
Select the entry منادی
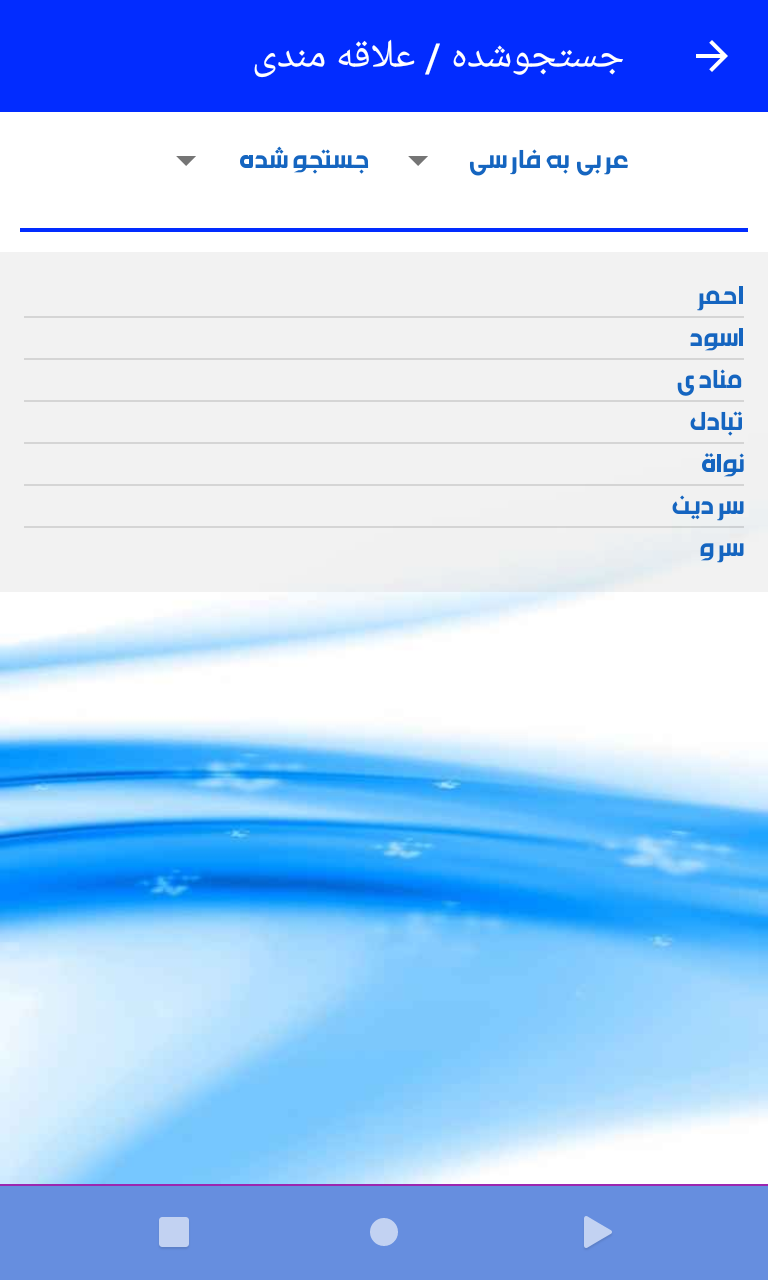tap(384, 380)
